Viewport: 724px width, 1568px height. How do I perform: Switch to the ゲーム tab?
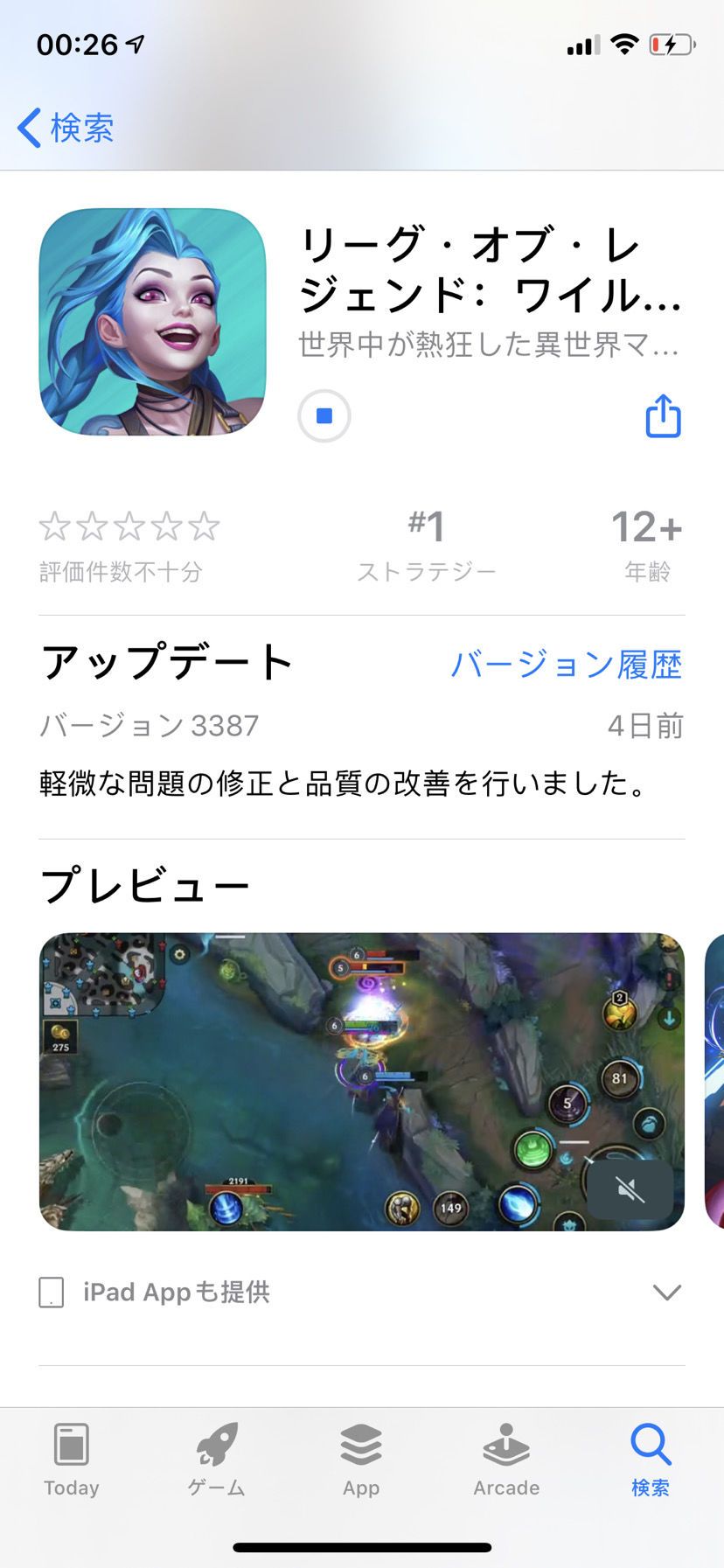click(x=216, y=1460)
